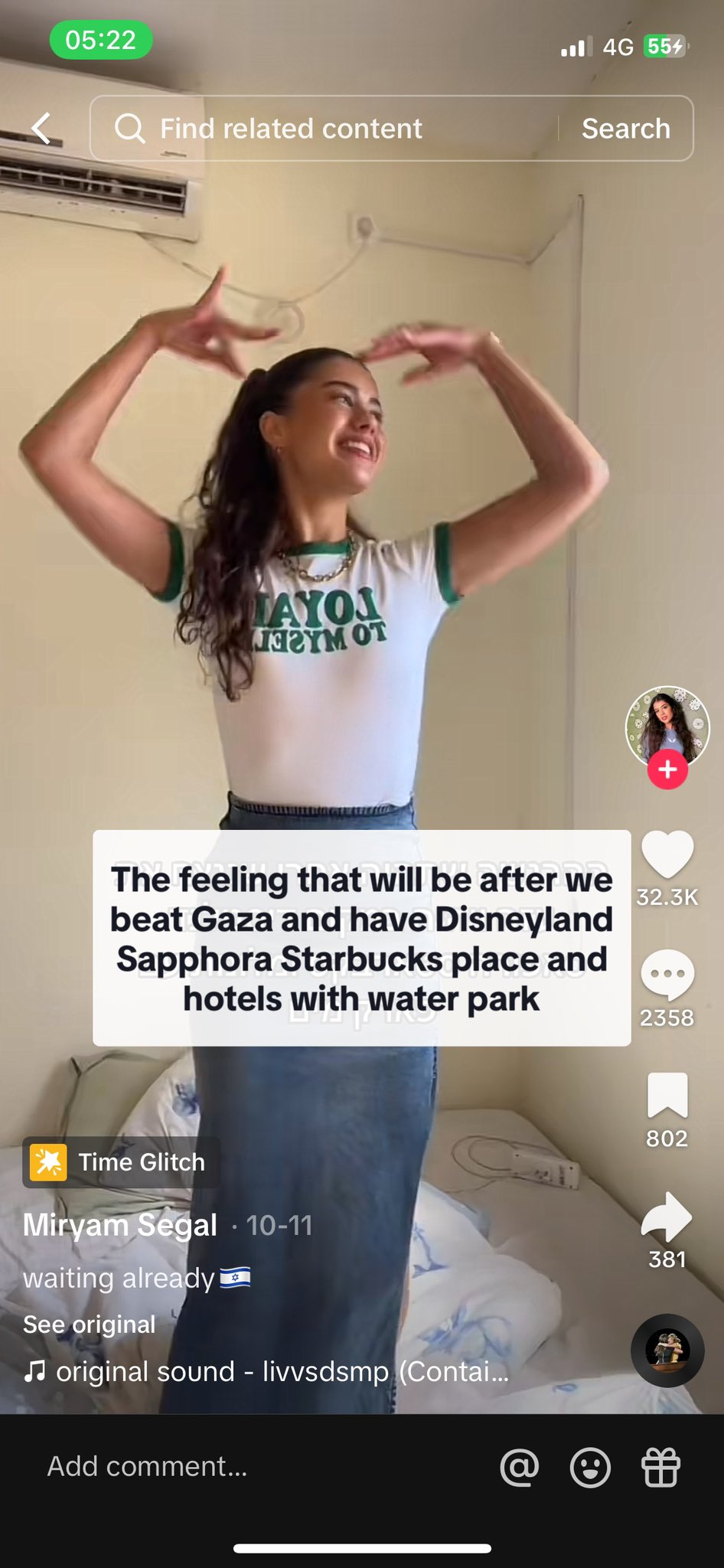Screen dimensions: 724x1568
Task: Save this video with the bookmark icon
Action: pyautogui.click(x=667, y=1096)
